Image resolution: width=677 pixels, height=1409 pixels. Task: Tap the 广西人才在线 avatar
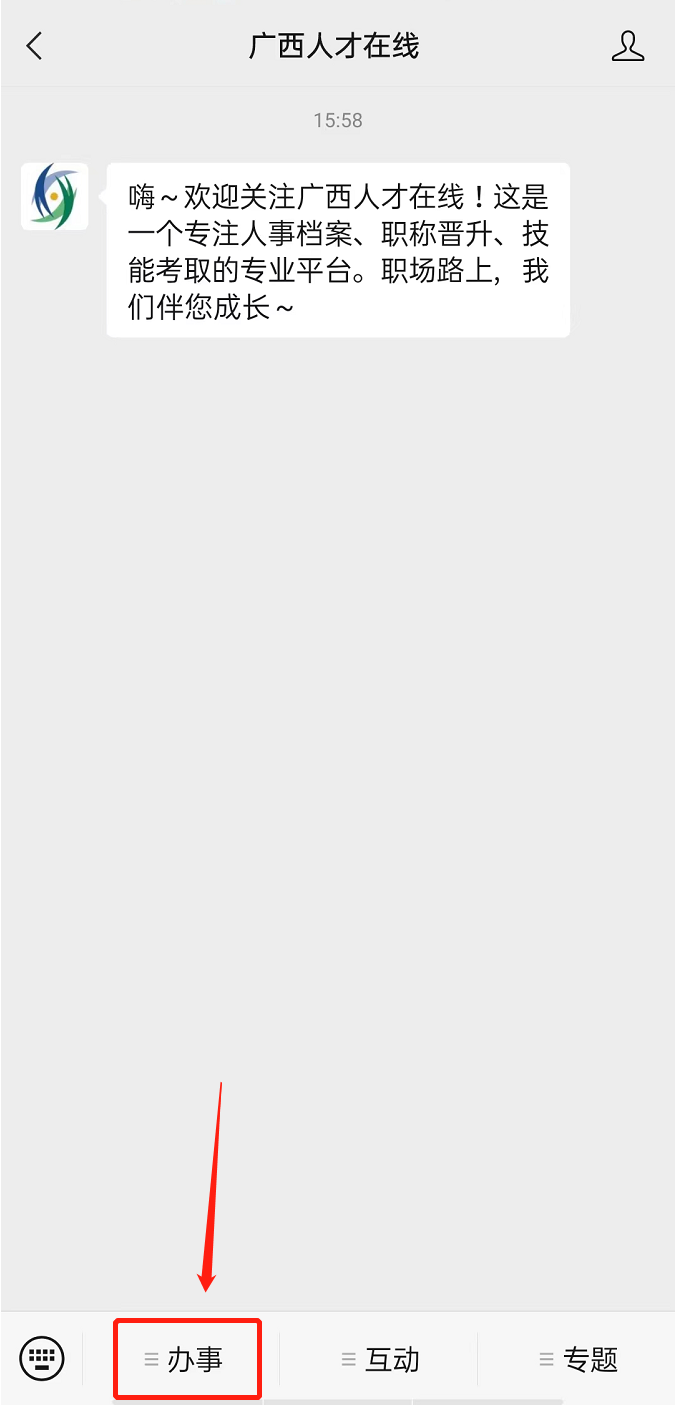tap(54, 197)
